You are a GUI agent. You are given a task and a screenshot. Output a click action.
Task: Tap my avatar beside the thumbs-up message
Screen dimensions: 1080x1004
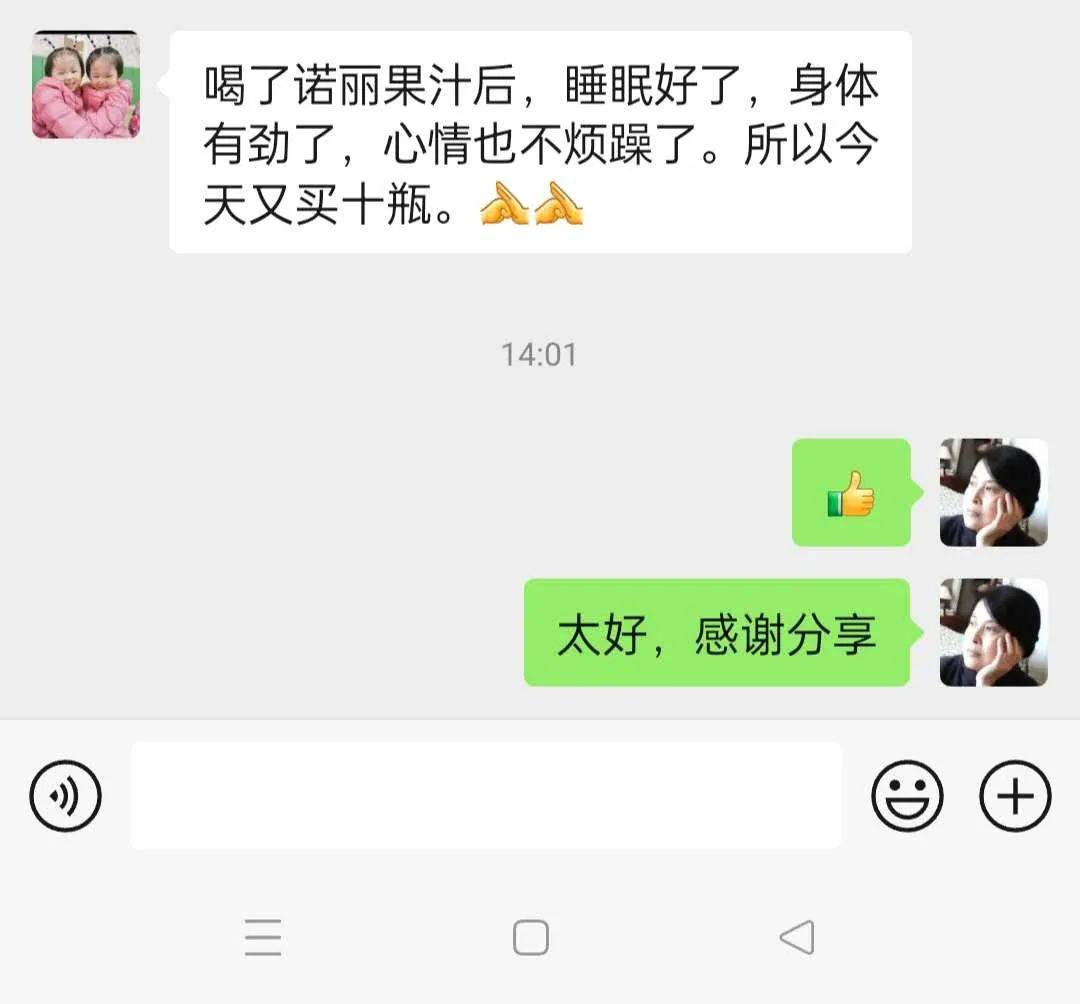993,492
